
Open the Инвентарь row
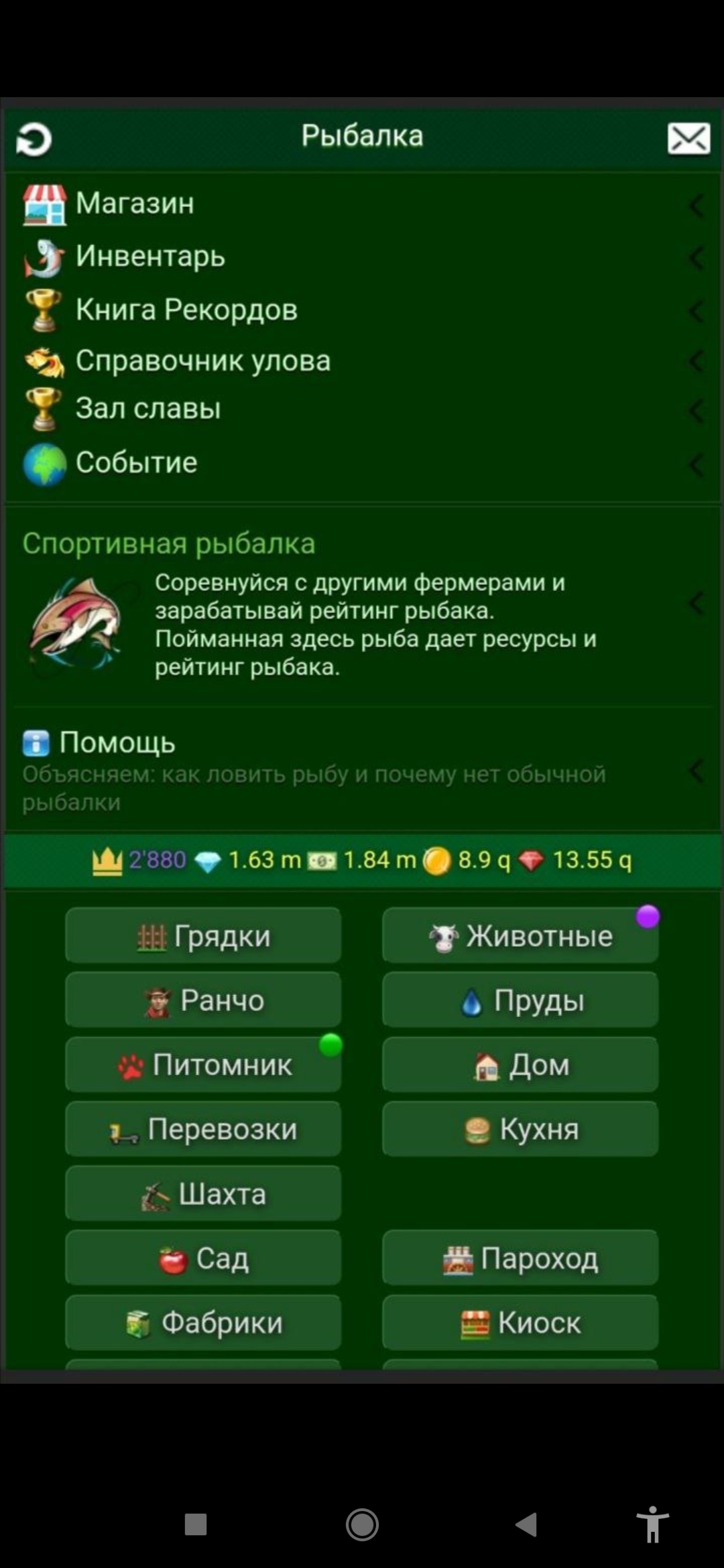362,257
